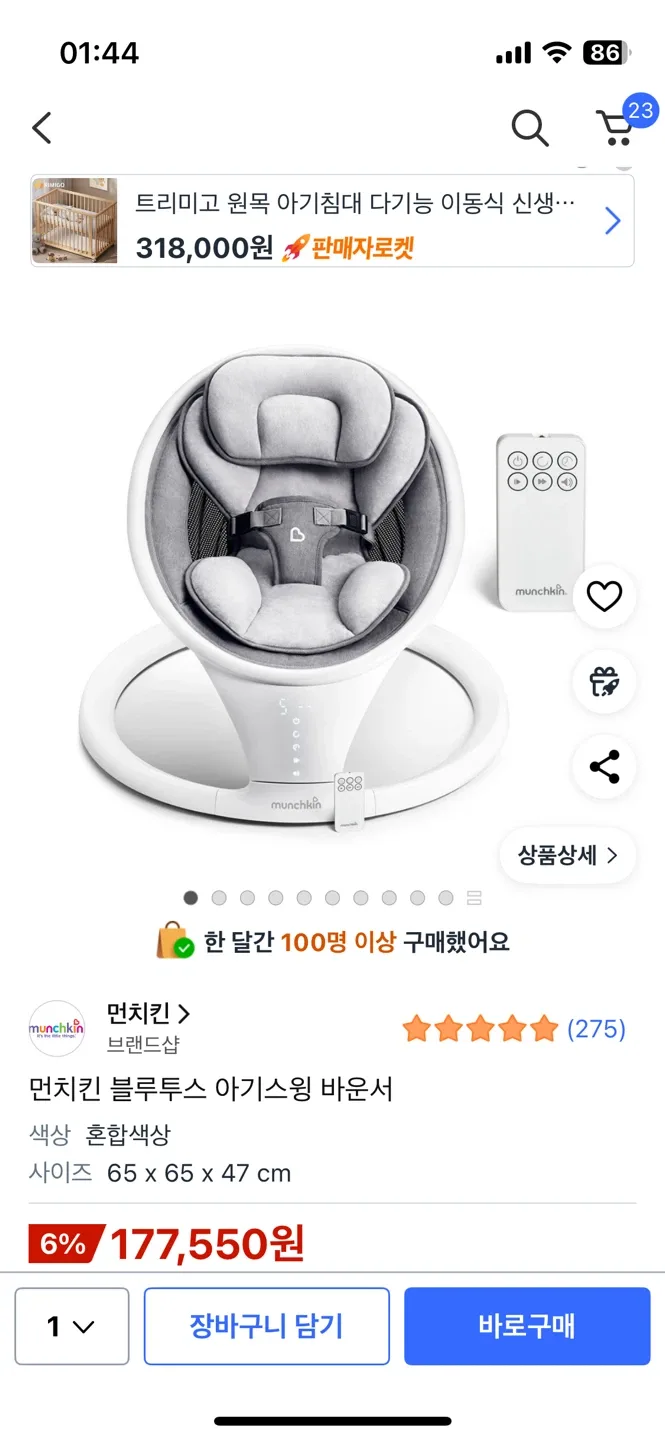Open the quantity dropdown

tap(72, 1326)
